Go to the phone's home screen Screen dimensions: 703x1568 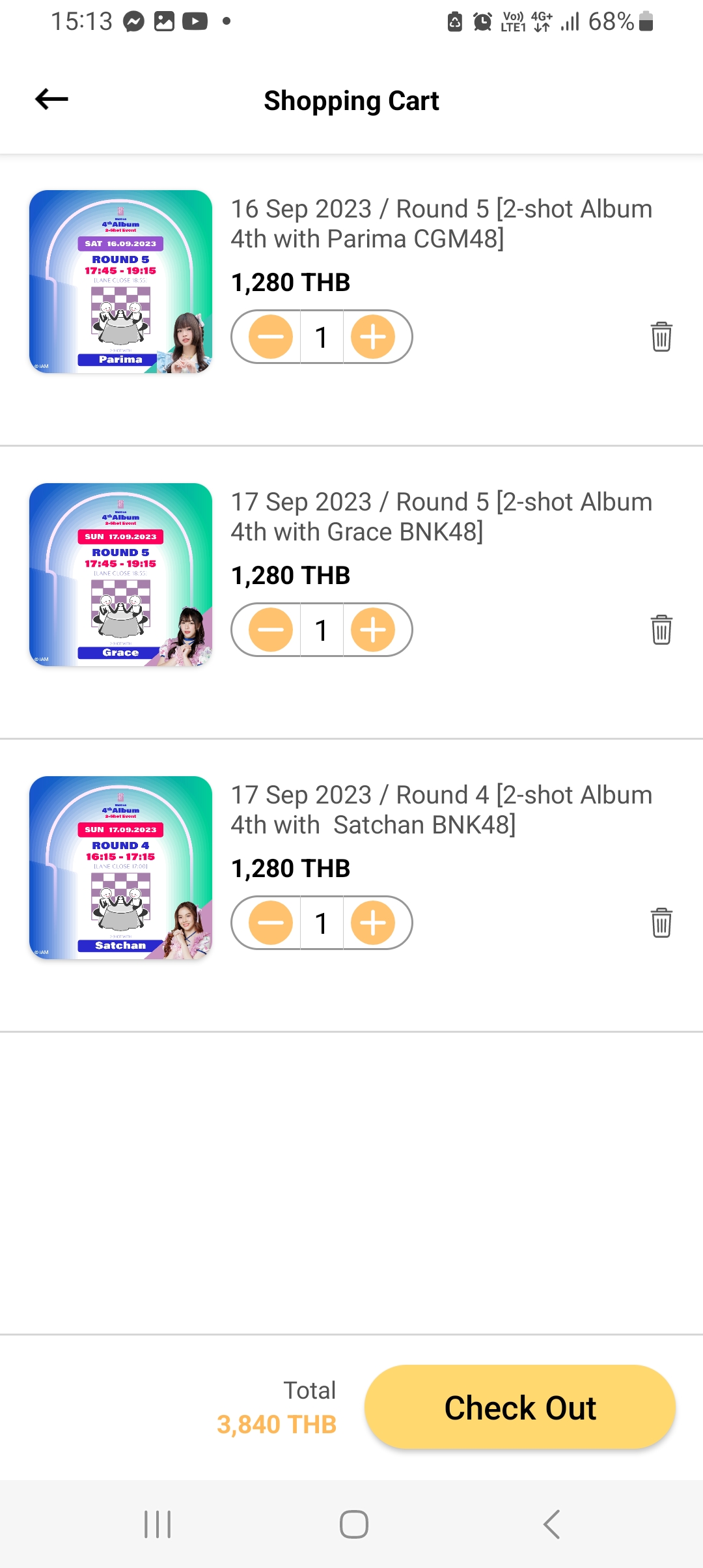pos(354,1524)
